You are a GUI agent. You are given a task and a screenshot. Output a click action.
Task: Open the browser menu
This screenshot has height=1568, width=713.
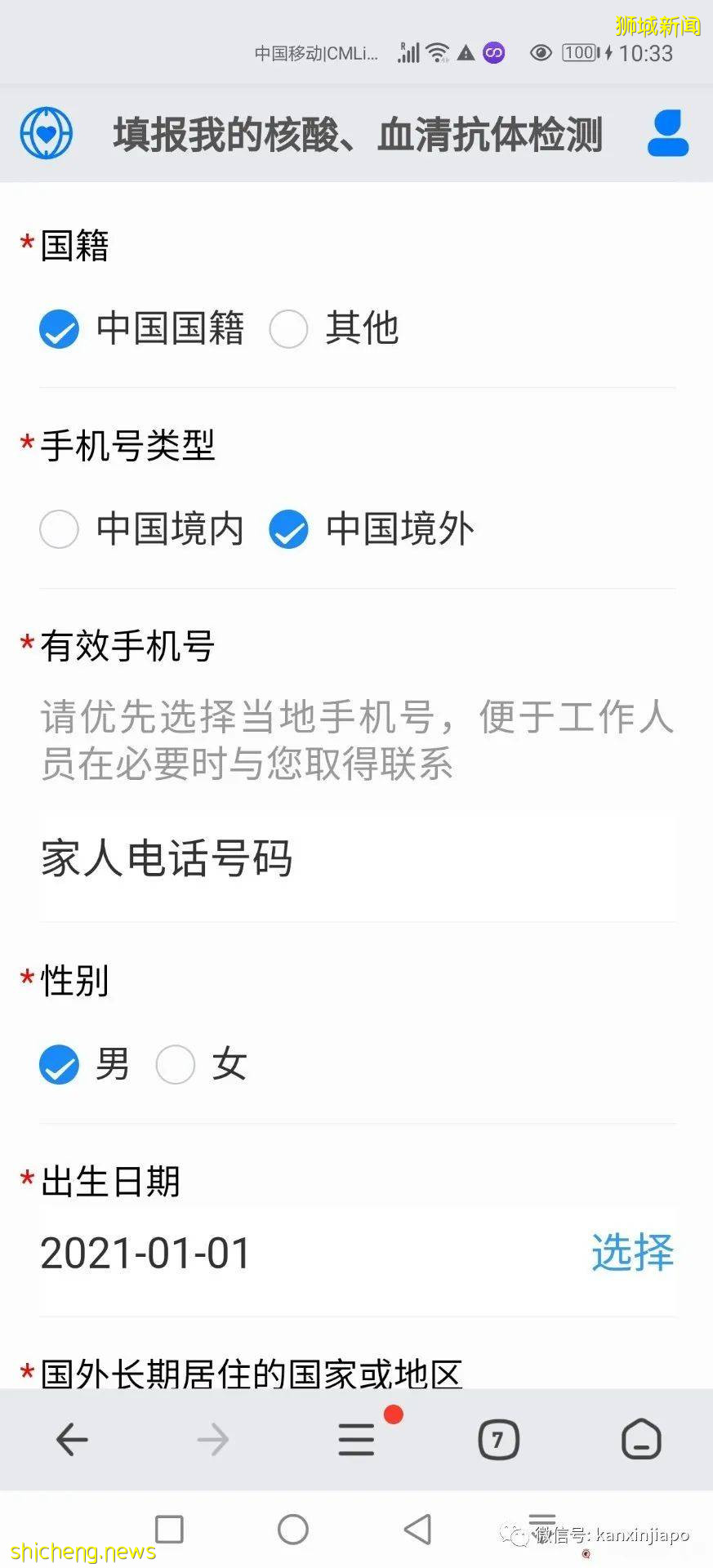[357, 1440]
